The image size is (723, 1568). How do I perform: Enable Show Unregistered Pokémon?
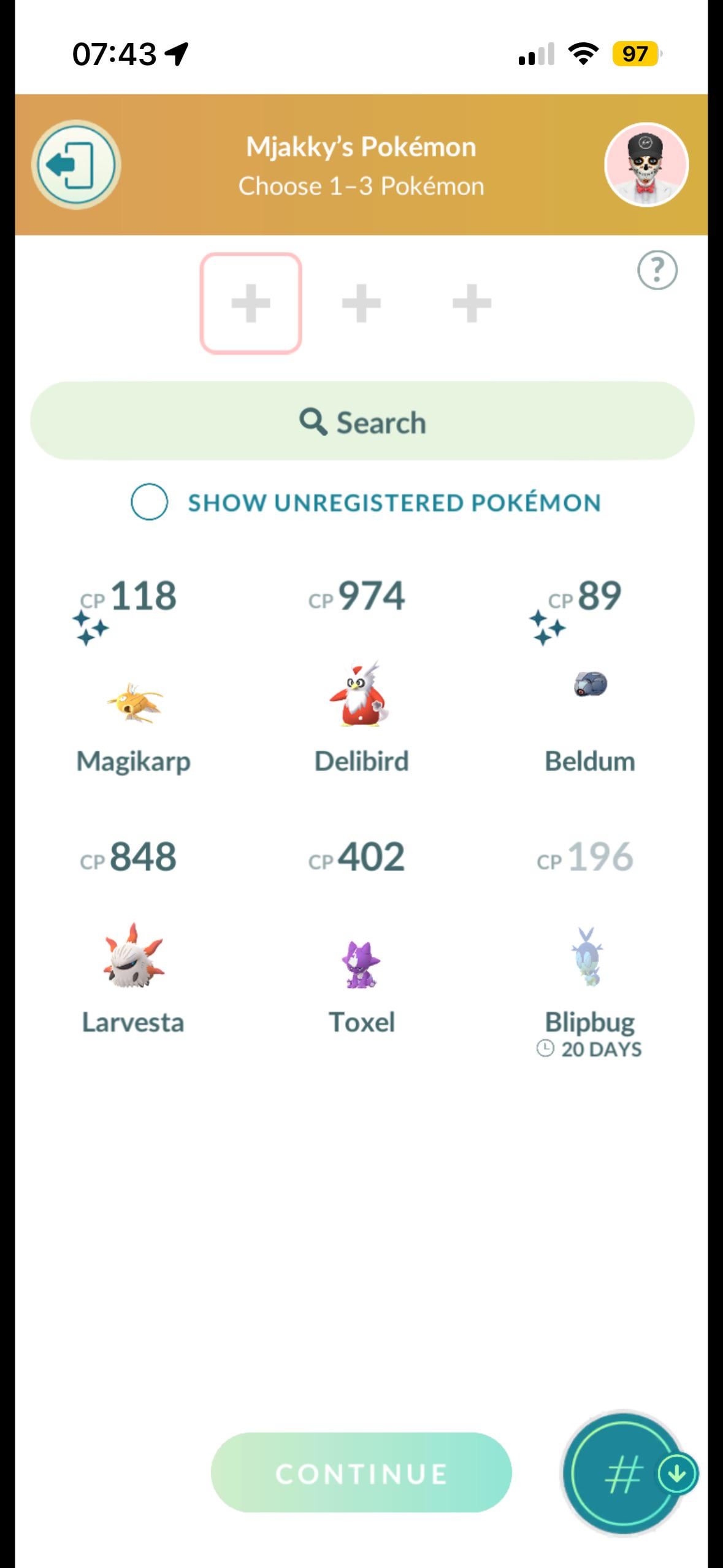tap(150, 502)
